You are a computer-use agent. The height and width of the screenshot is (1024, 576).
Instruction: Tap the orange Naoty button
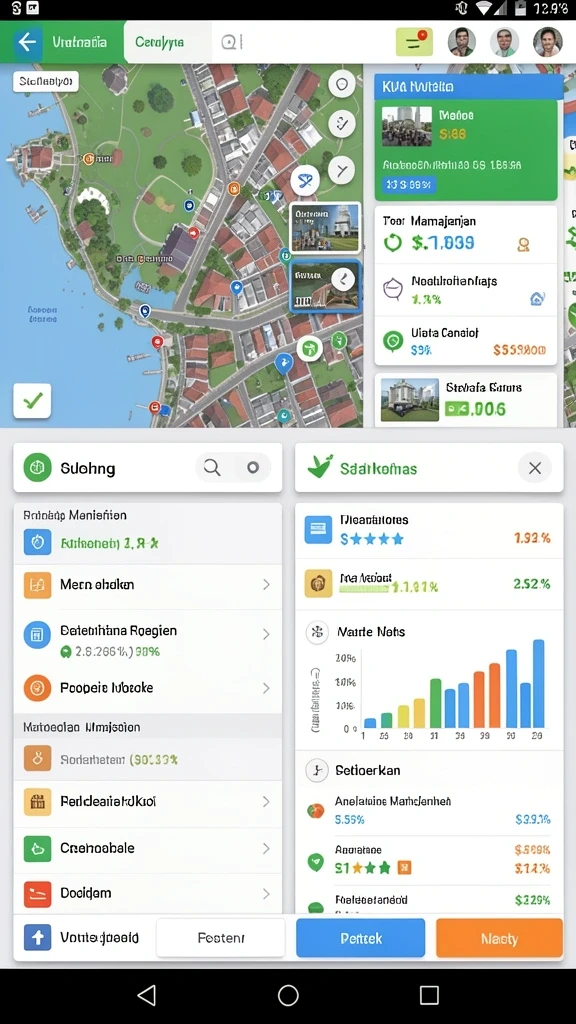tap(499, 938)
